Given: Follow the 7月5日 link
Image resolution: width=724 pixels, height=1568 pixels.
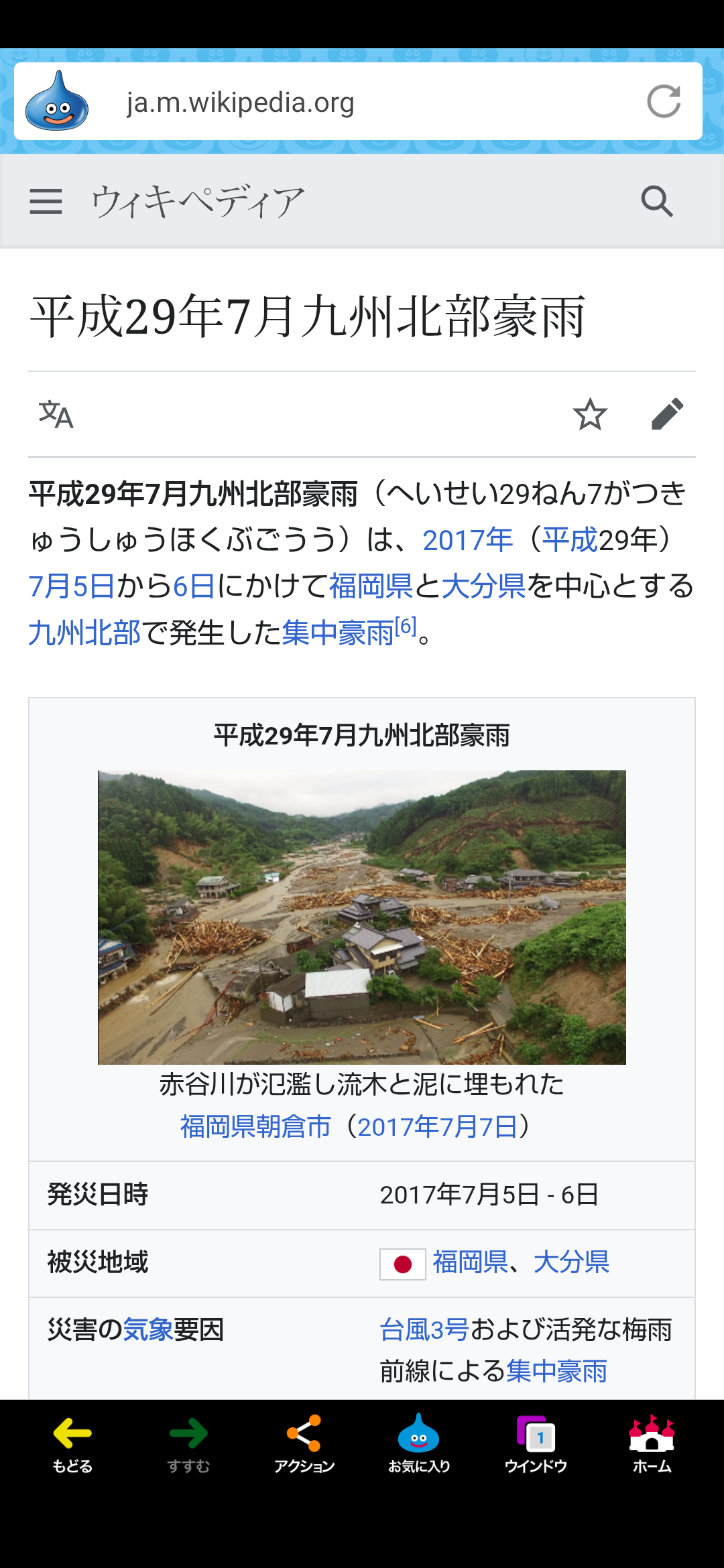Looking at the screenshot, I should point(72,586).
